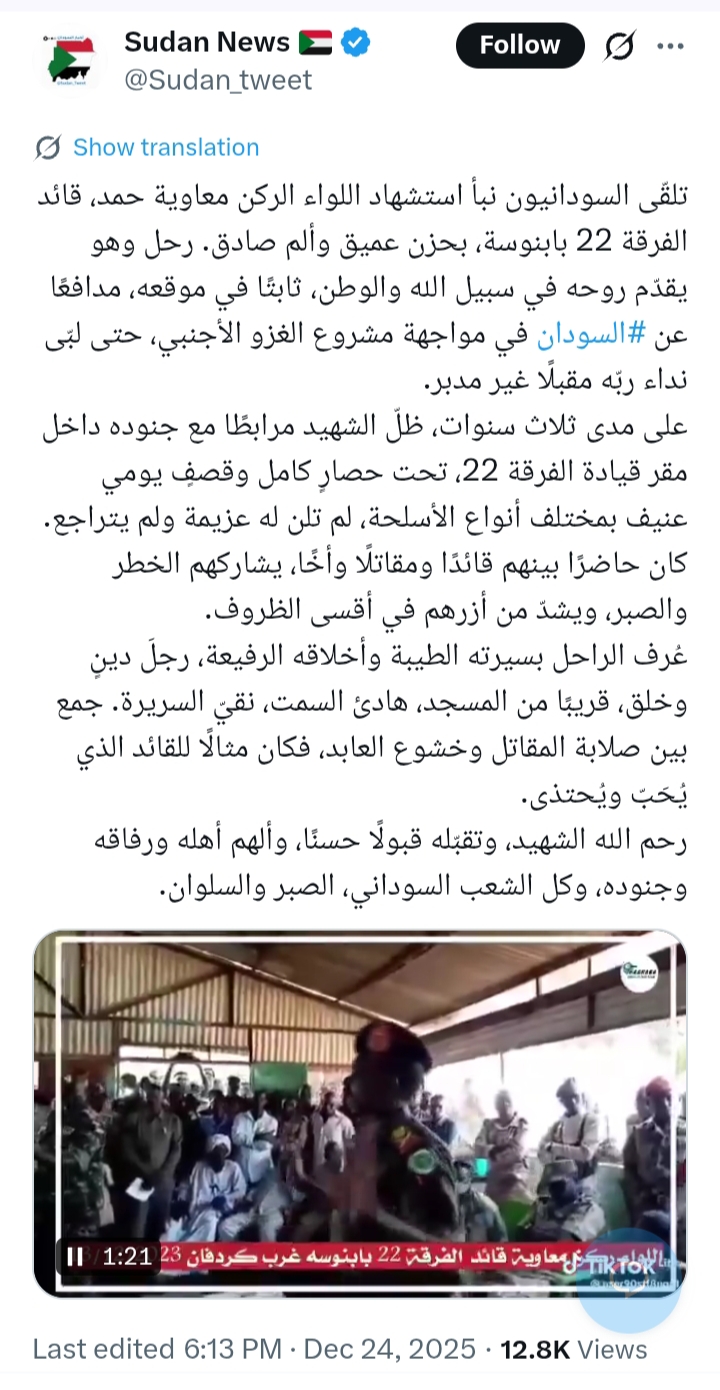Open the Grok icon beside Follow
Image resolution: width=720 pixels, height=1390 pixels.
[619, 46]
